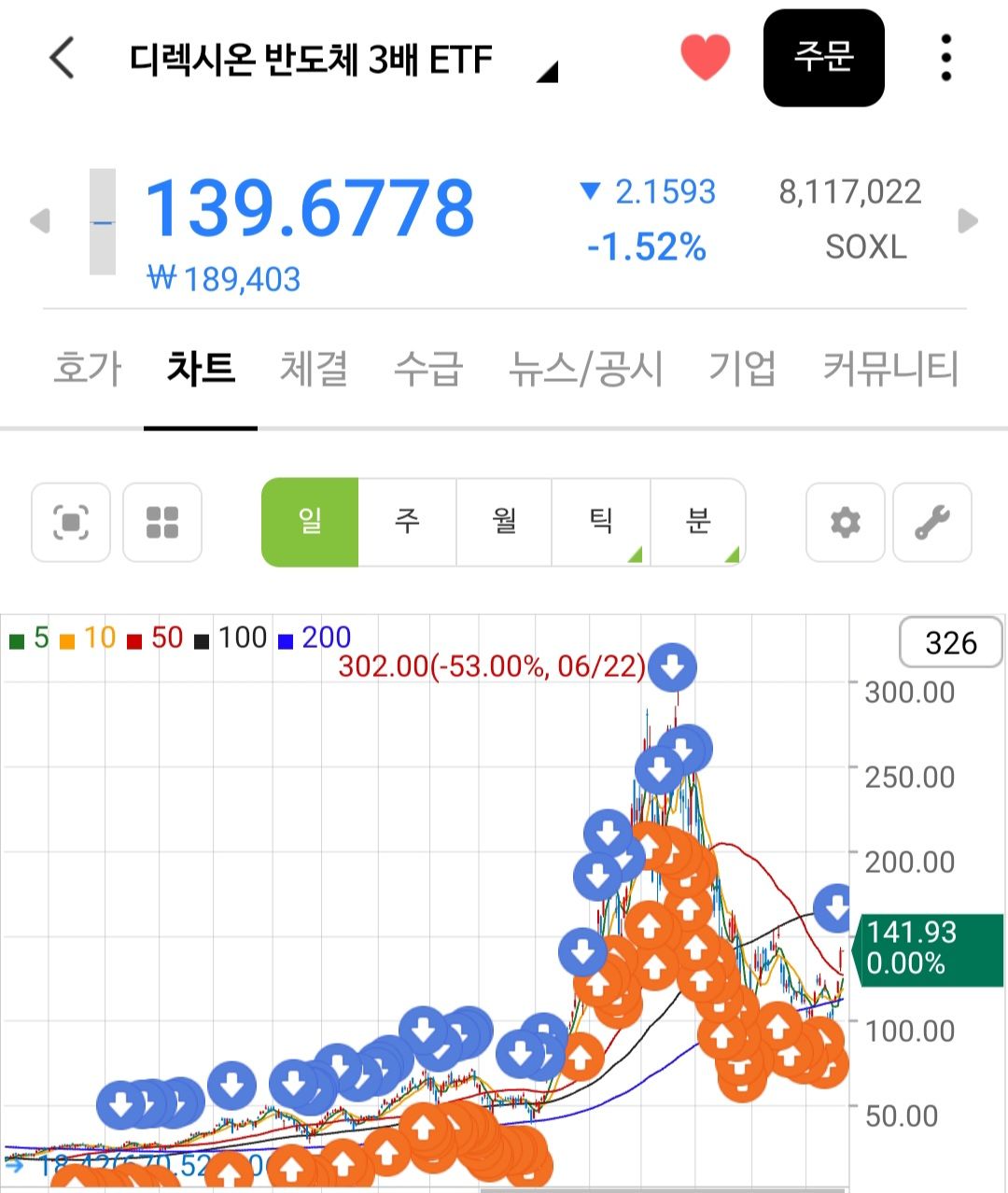Select the 월 monthly chart period
Viewport: 1008px width, 1193px height.
pyautogui.click(x=504, y=522)
